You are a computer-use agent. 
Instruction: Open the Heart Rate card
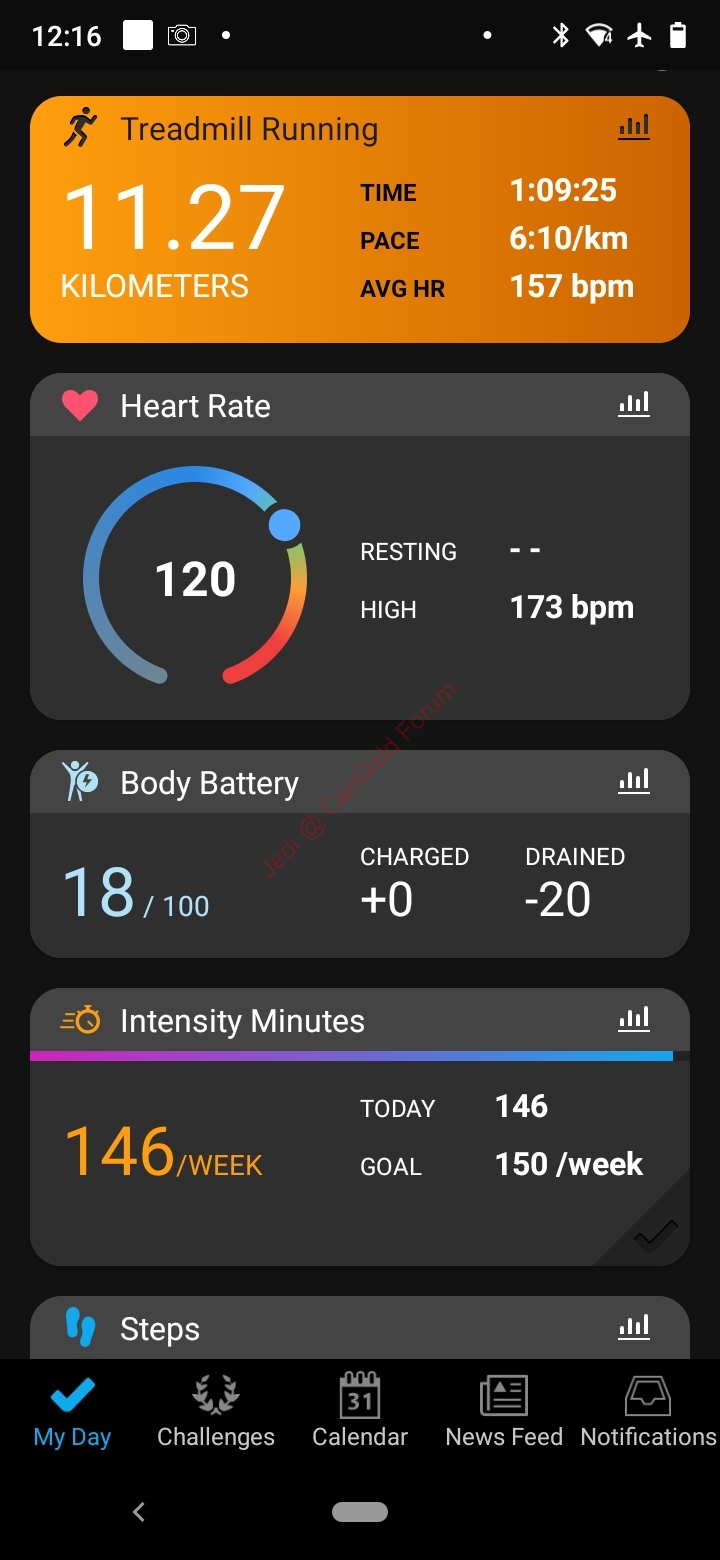coord(360,546)
